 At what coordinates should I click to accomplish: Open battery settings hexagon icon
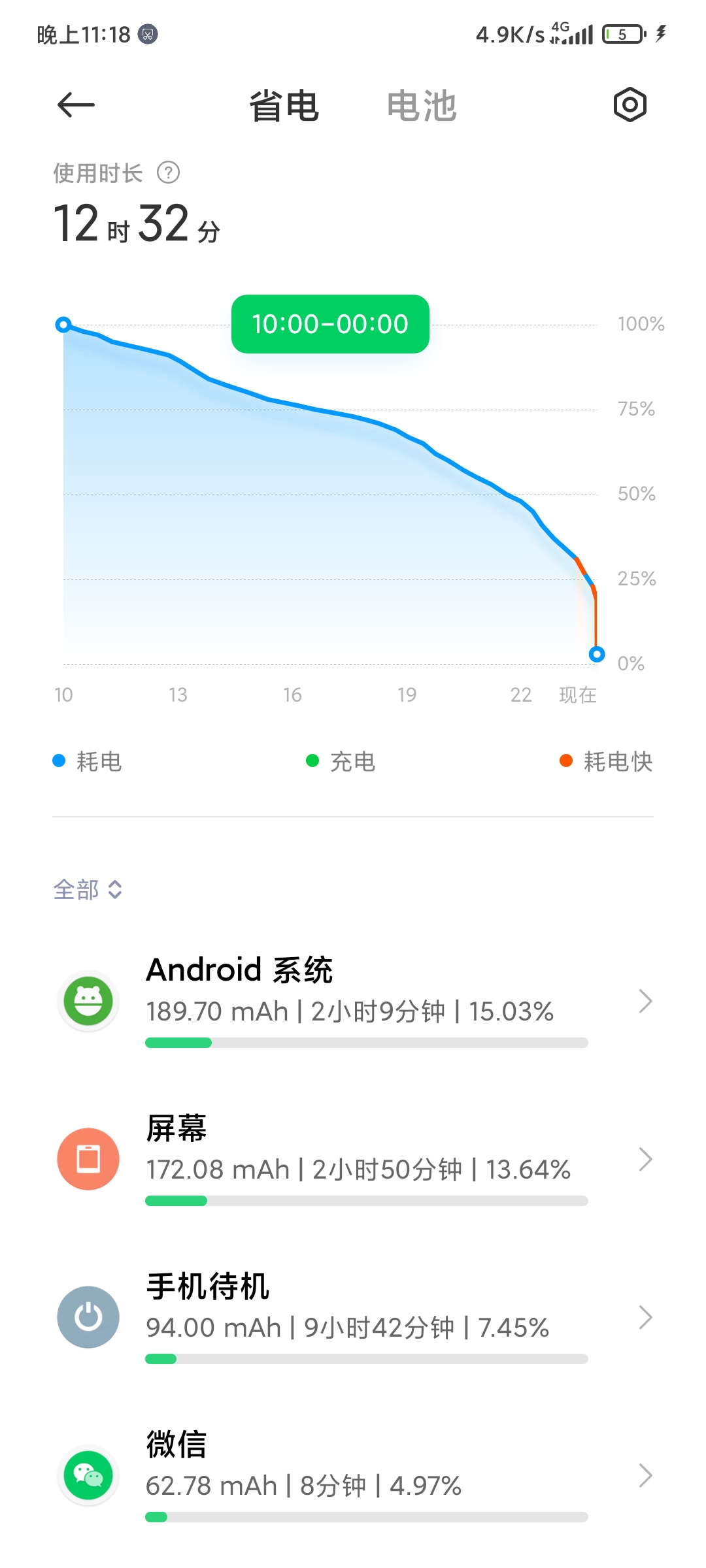coord(630,105)
